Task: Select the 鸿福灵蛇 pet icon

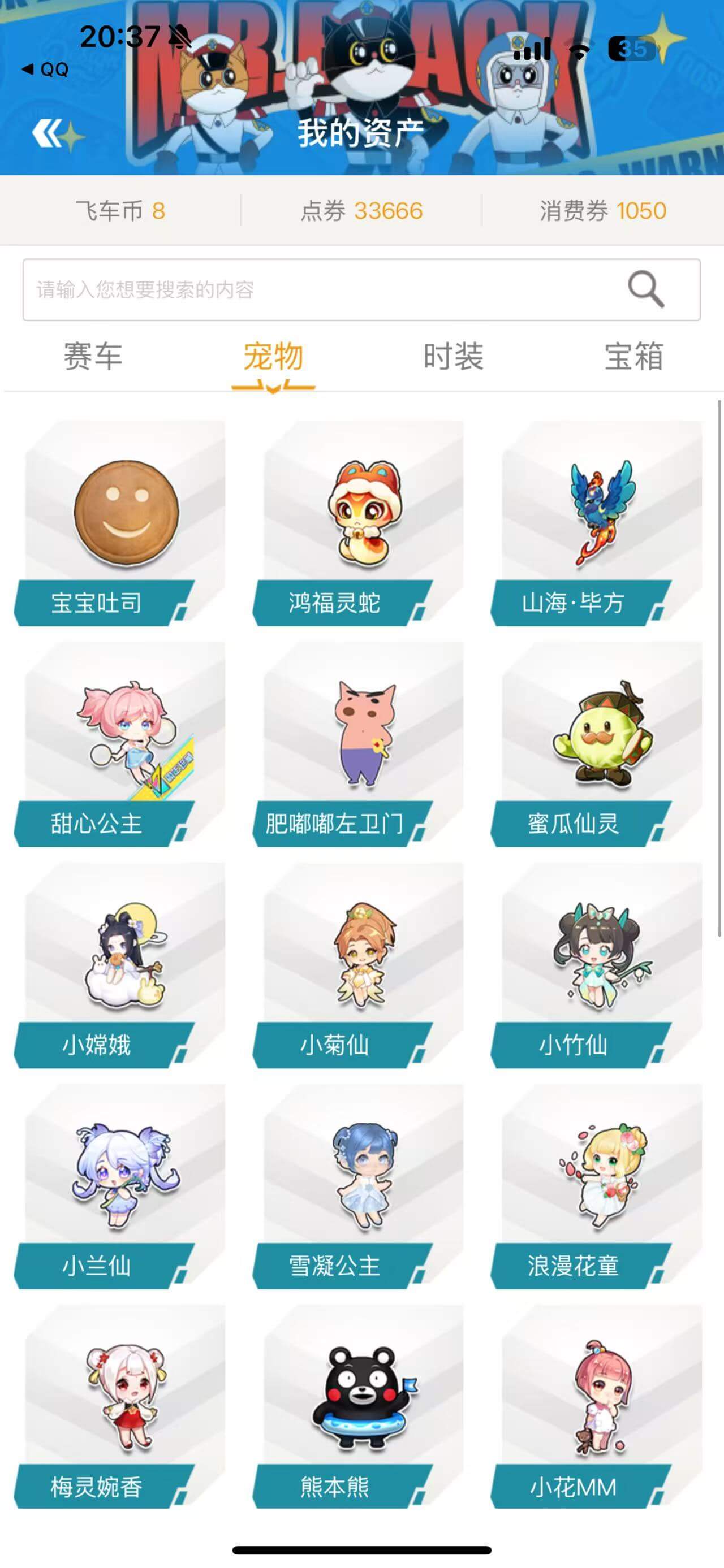Action: point(361,517)
